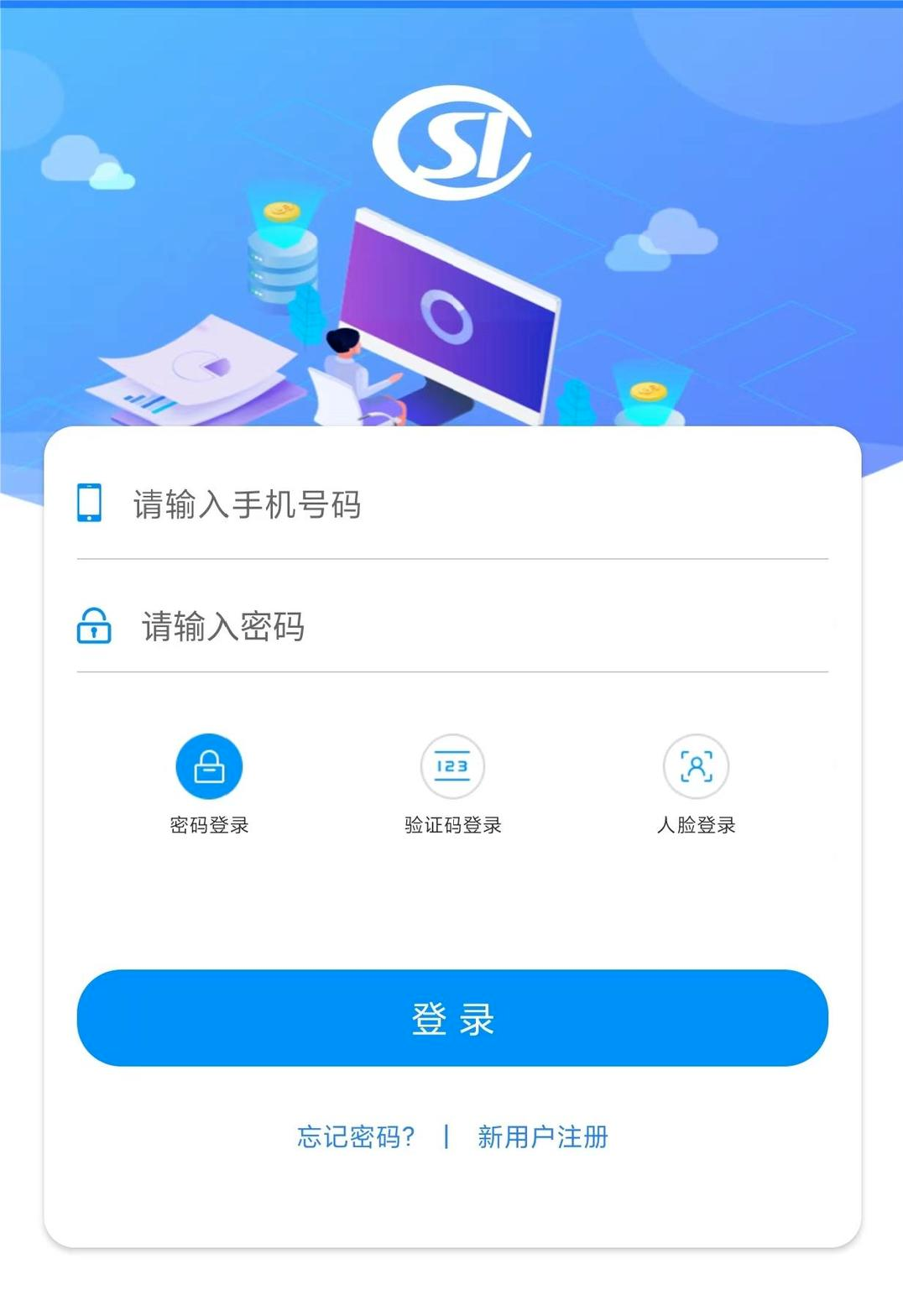
Task: Choose 人脸登录 face login option
Action: click(x=696, y=767)
